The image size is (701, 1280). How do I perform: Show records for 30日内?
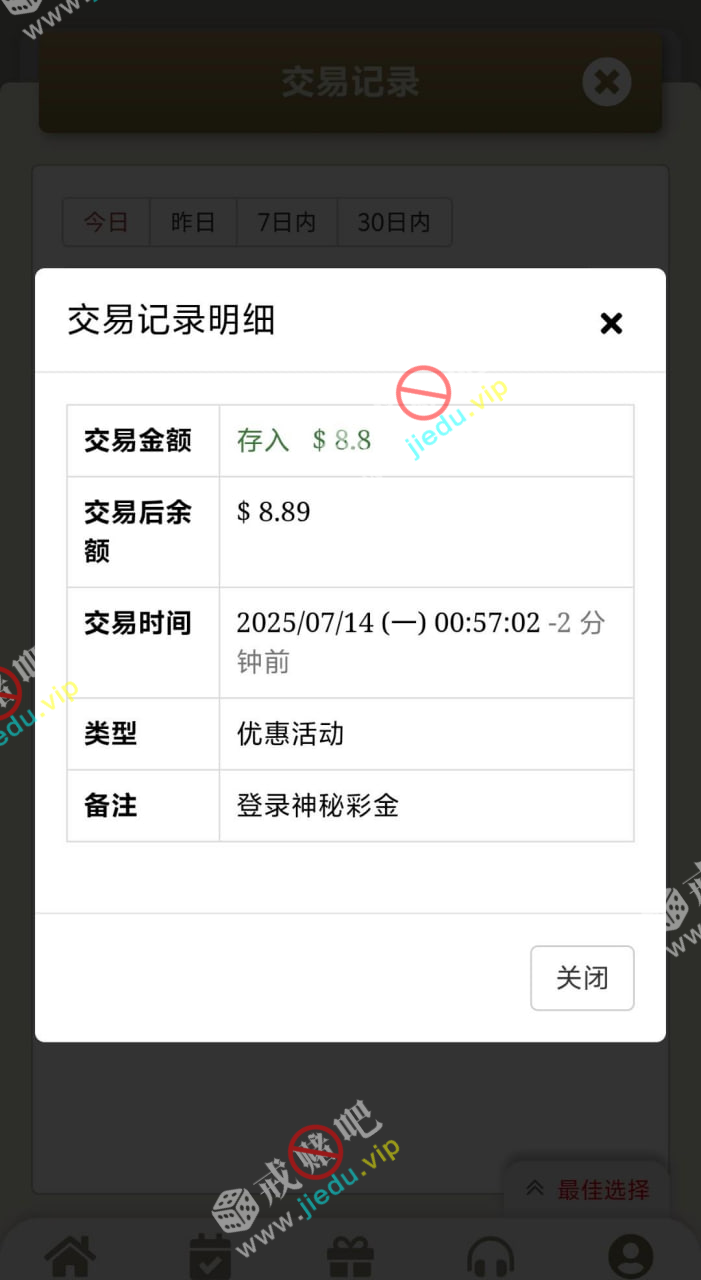[x=394, y=222]
